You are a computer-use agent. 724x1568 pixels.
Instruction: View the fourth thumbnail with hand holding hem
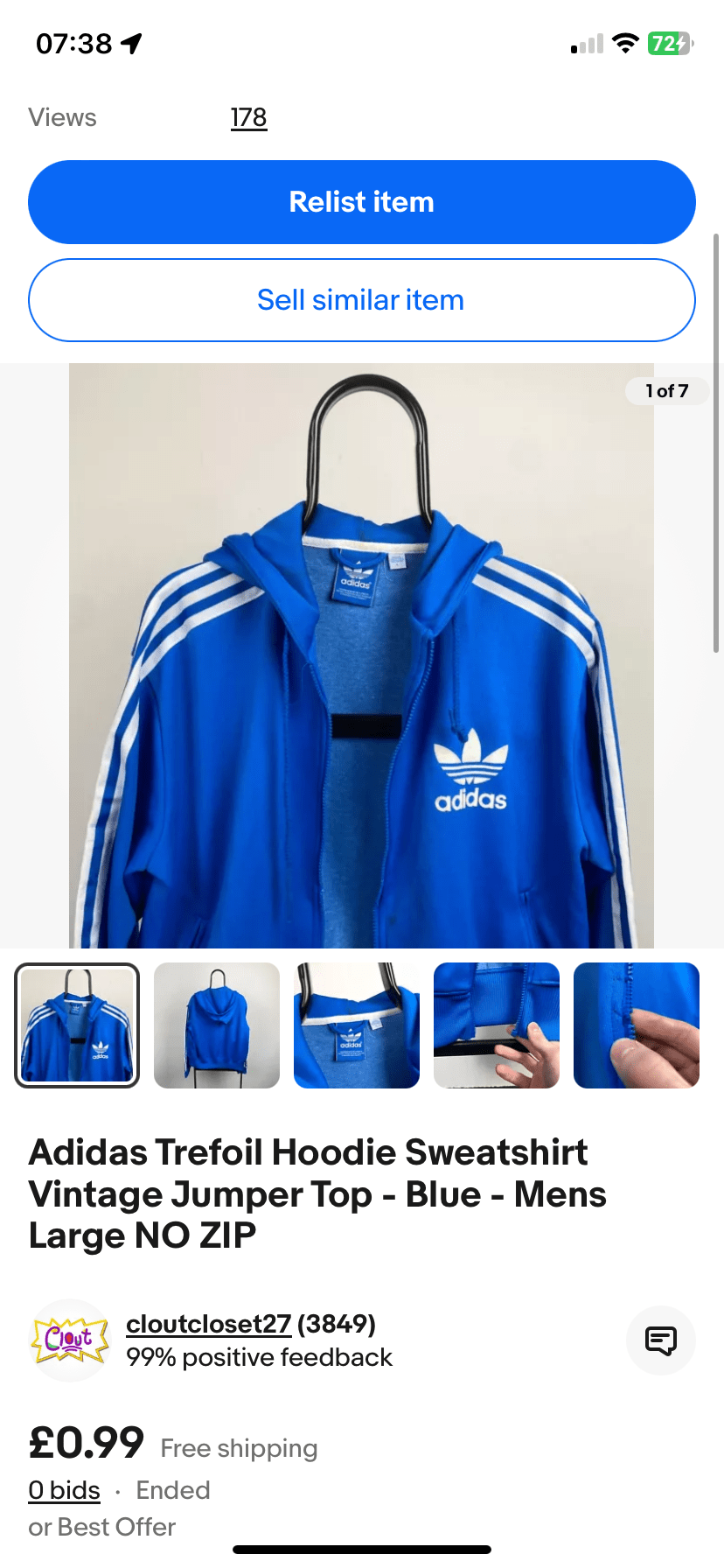coord(497,1025)
